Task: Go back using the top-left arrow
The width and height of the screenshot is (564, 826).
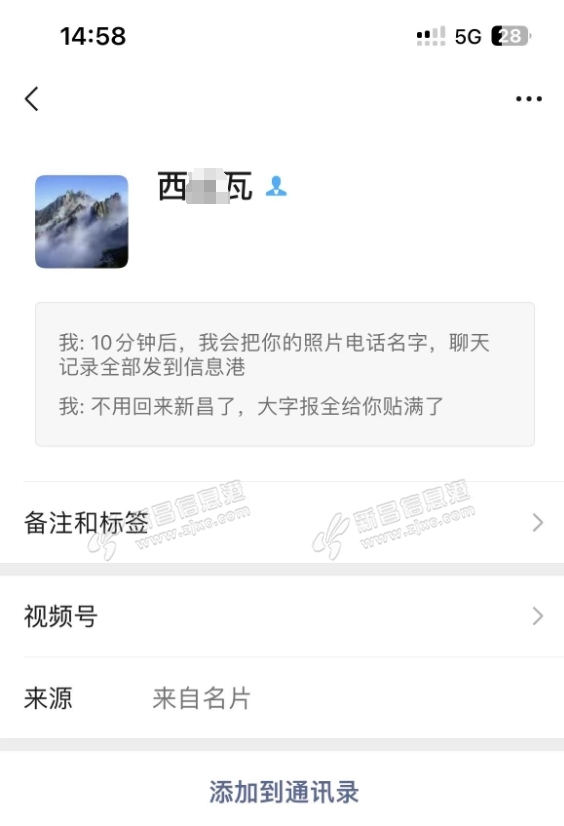Action: (32, 99)
